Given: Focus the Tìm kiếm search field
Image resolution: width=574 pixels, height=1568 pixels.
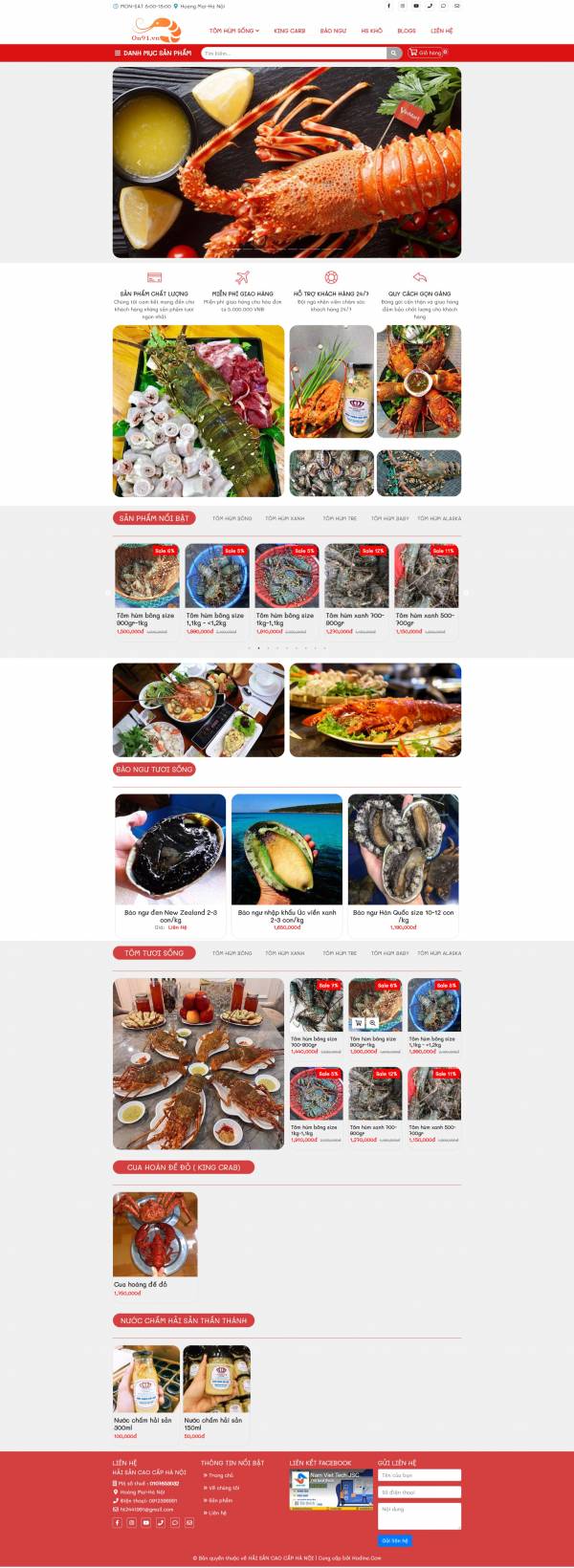Looking at the screenshot, I should tap(293, 54).
